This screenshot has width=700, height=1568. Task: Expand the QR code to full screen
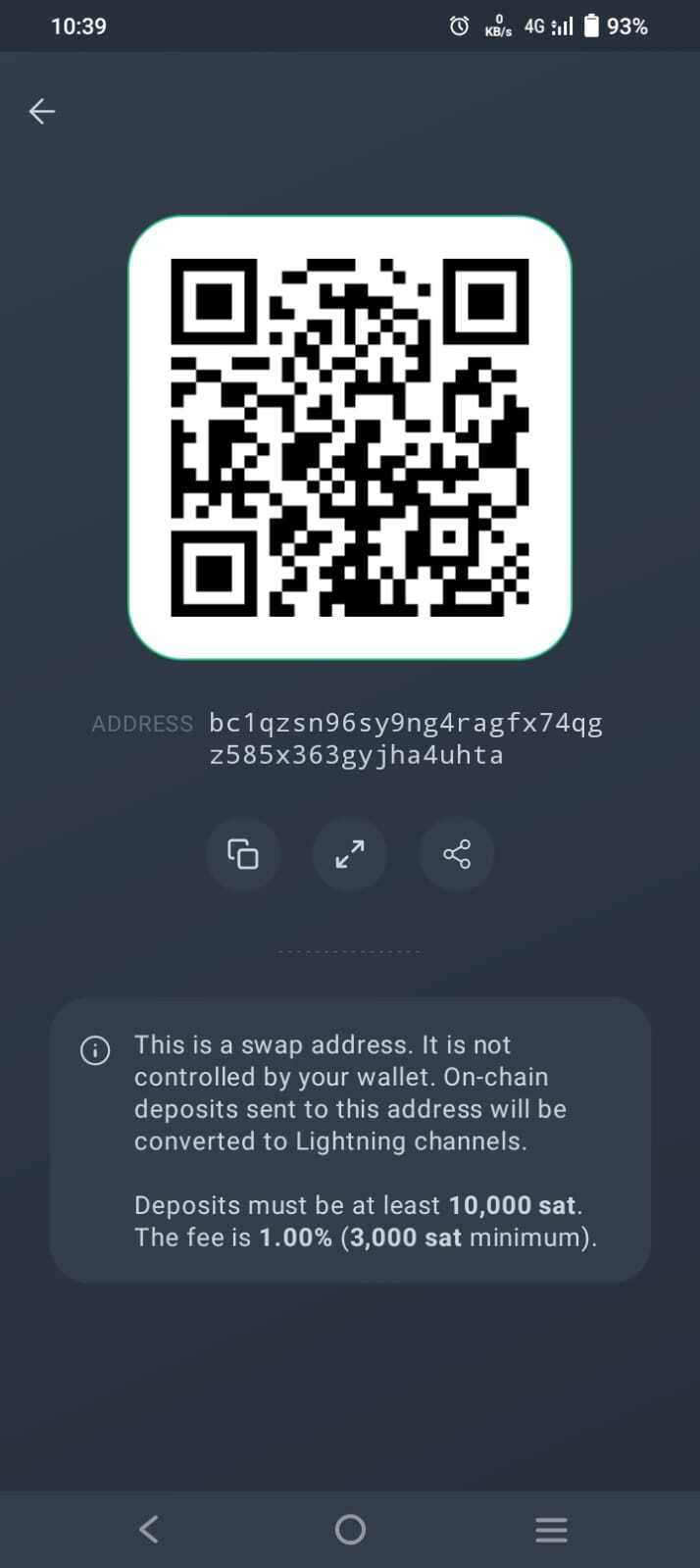350,854
